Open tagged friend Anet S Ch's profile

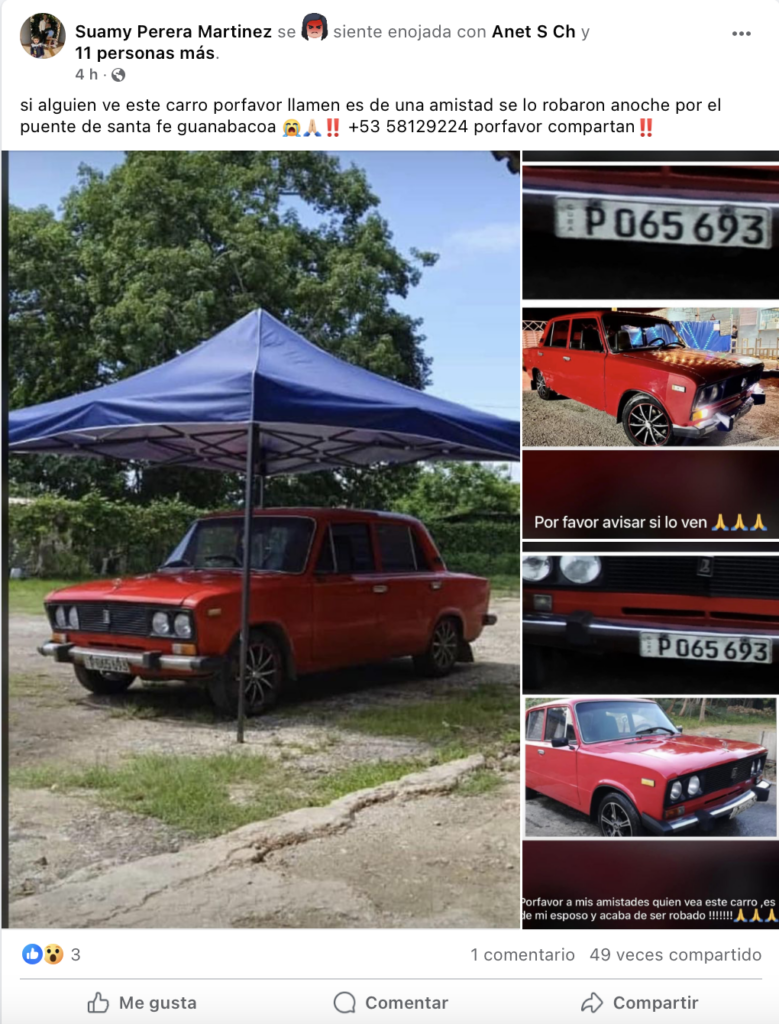[x=533, y=32]
